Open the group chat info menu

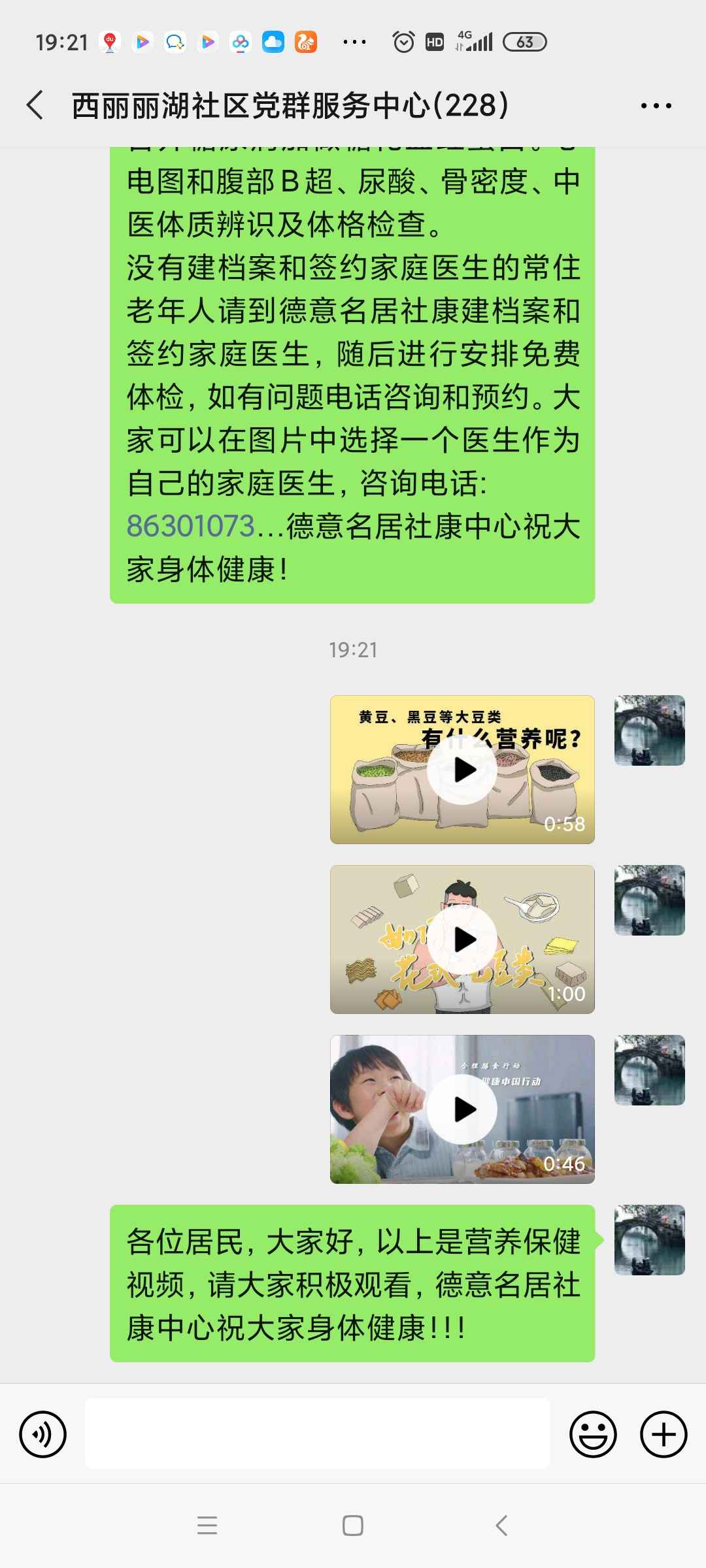pos(656,106)
